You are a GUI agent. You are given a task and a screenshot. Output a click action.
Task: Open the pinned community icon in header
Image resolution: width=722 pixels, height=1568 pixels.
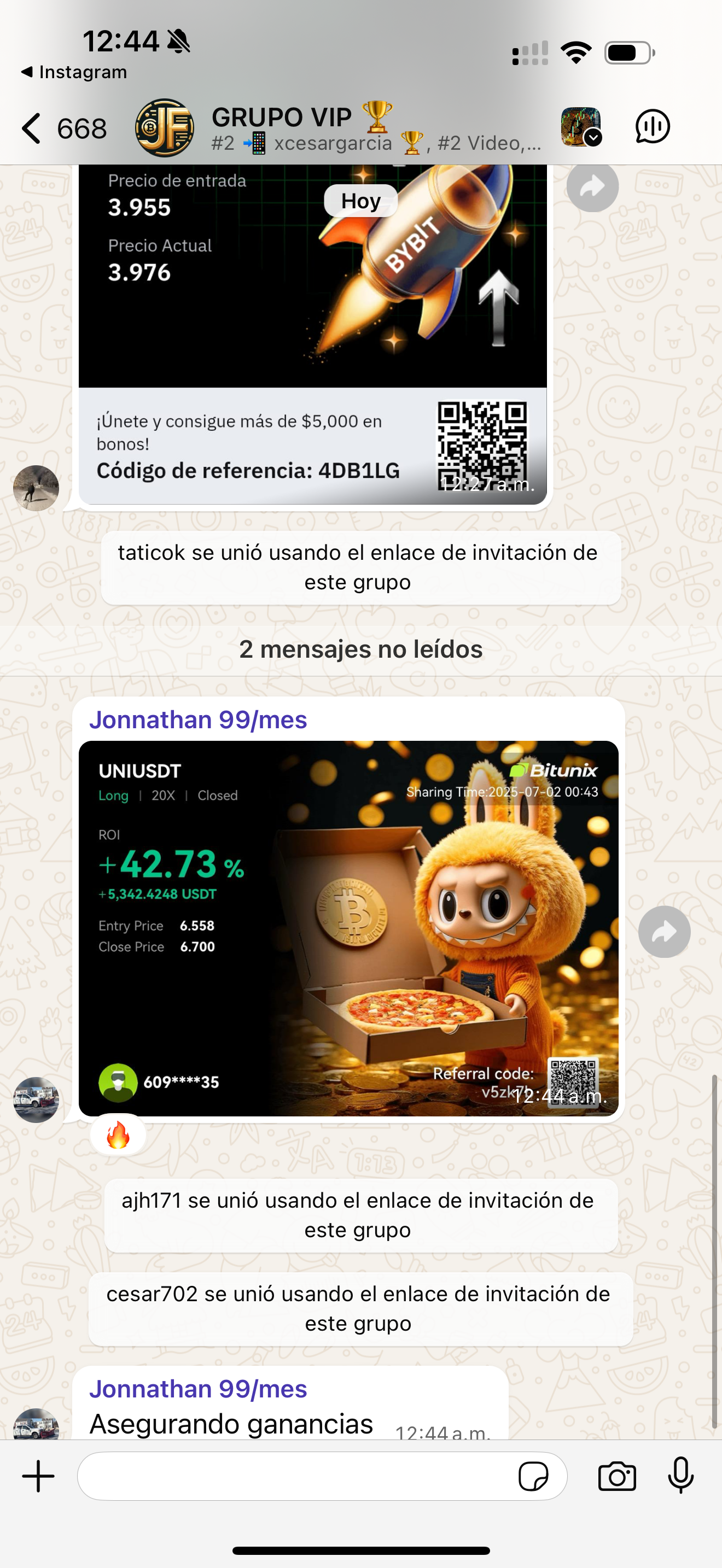click(x=581, y=127)
